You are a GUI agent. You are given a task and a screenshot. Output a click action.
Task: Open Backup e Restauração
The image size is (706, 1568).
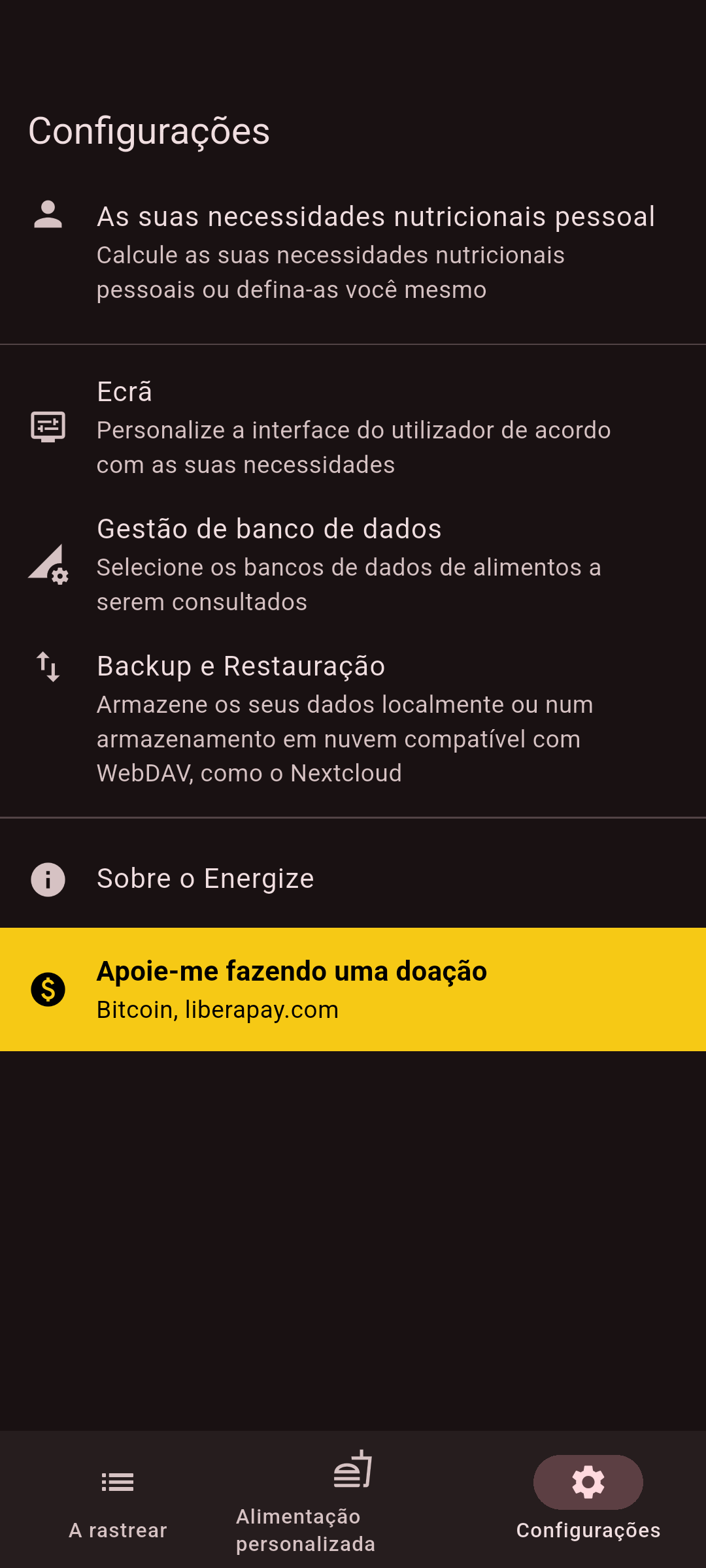353,719
